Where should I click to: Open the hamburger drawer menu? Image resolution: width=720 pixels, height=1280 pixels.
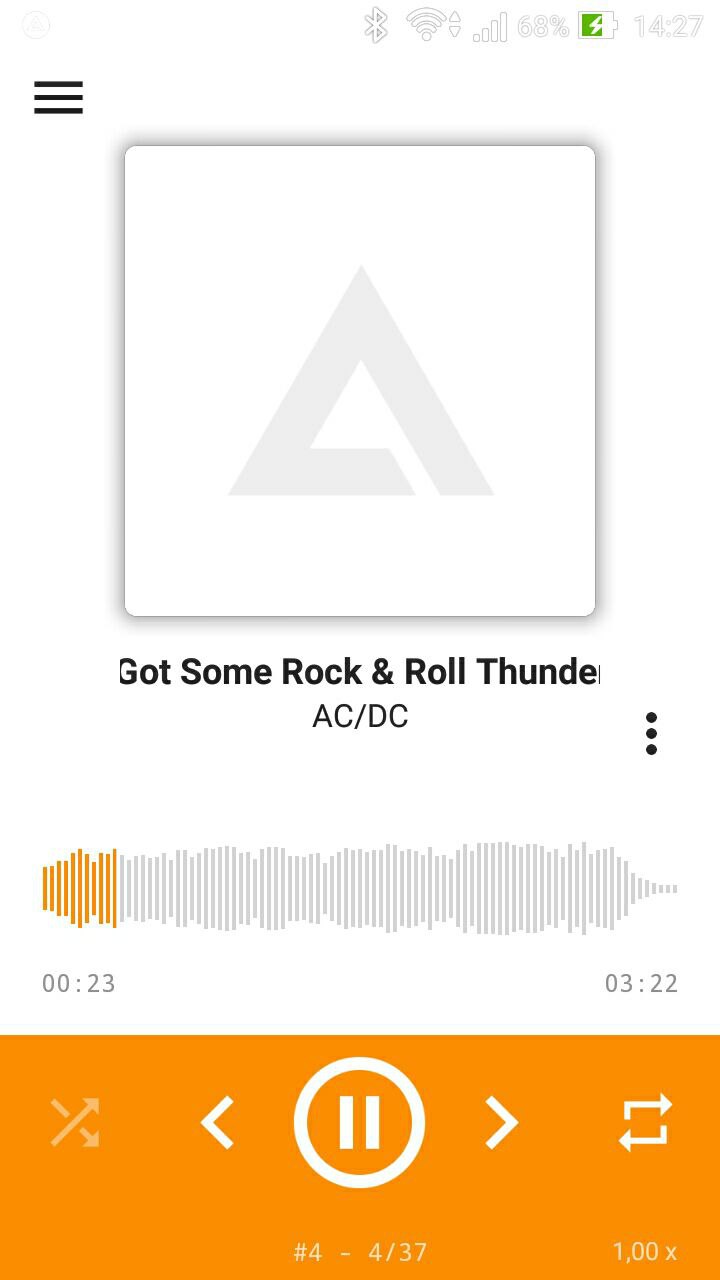58,97
